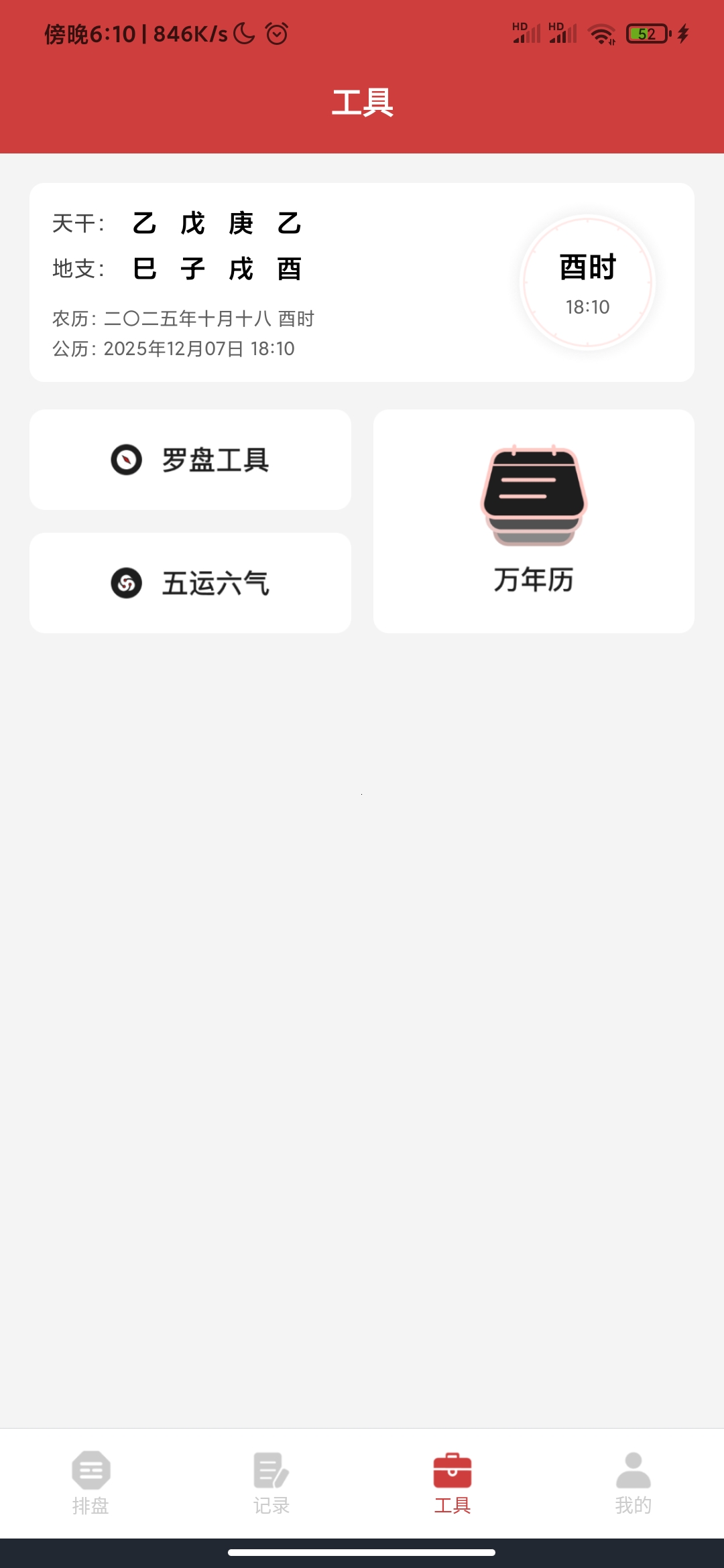Select the 工具 tab
724x1568 pixels.
[452, 1483]
